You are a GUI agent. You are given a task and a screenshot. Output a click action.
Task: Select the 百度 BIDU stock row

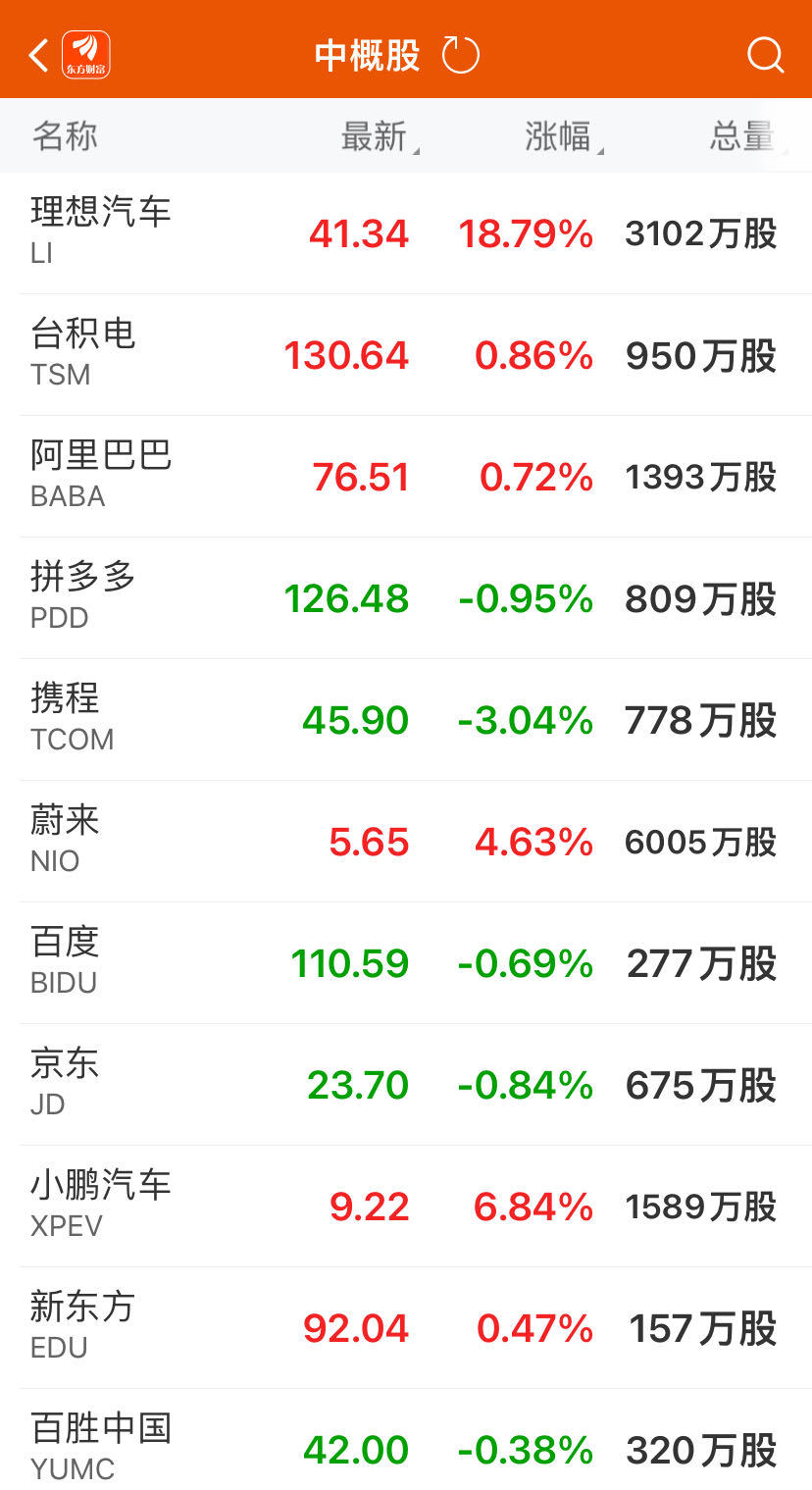pyautogui.click(x=406, y=963)
